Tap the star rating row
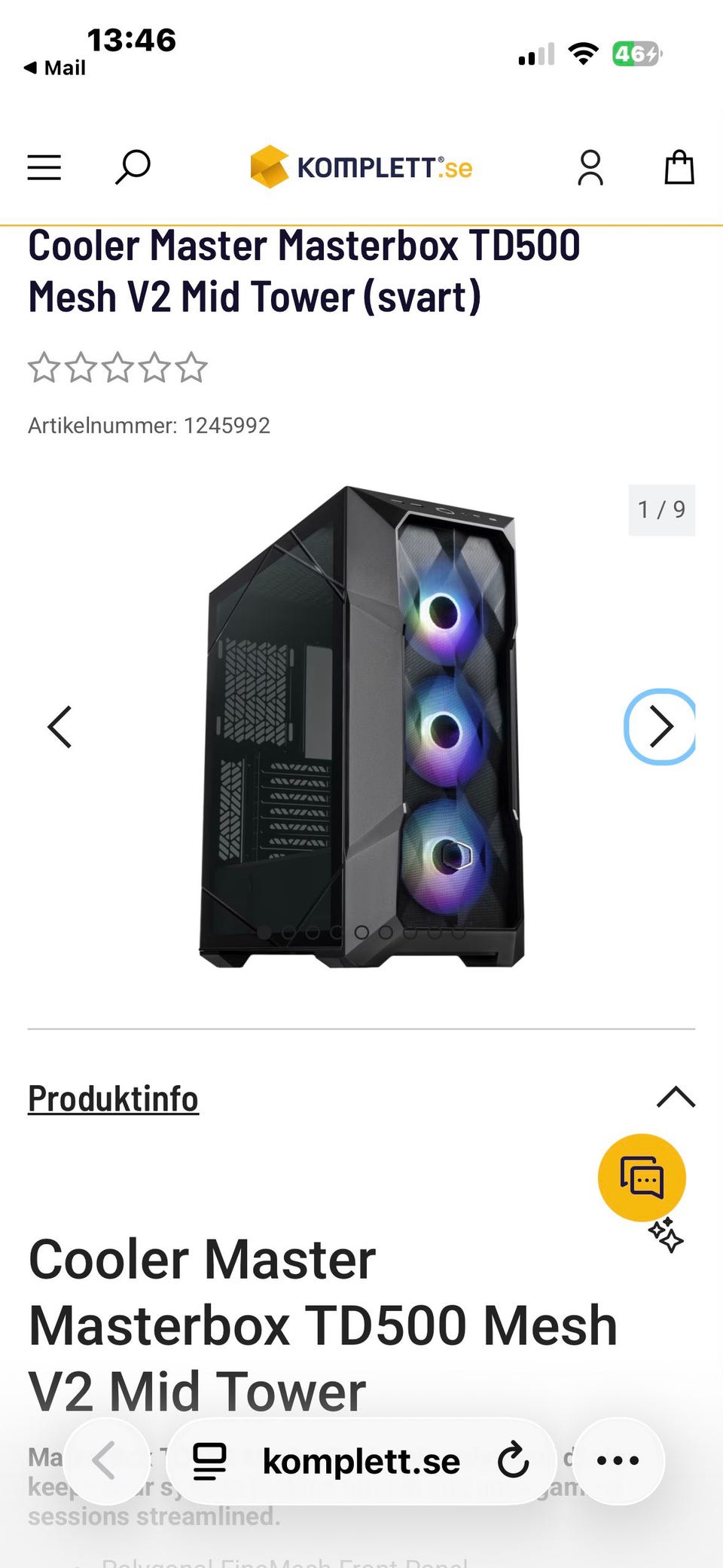723x1568 pixels. (x=117, y=368)
